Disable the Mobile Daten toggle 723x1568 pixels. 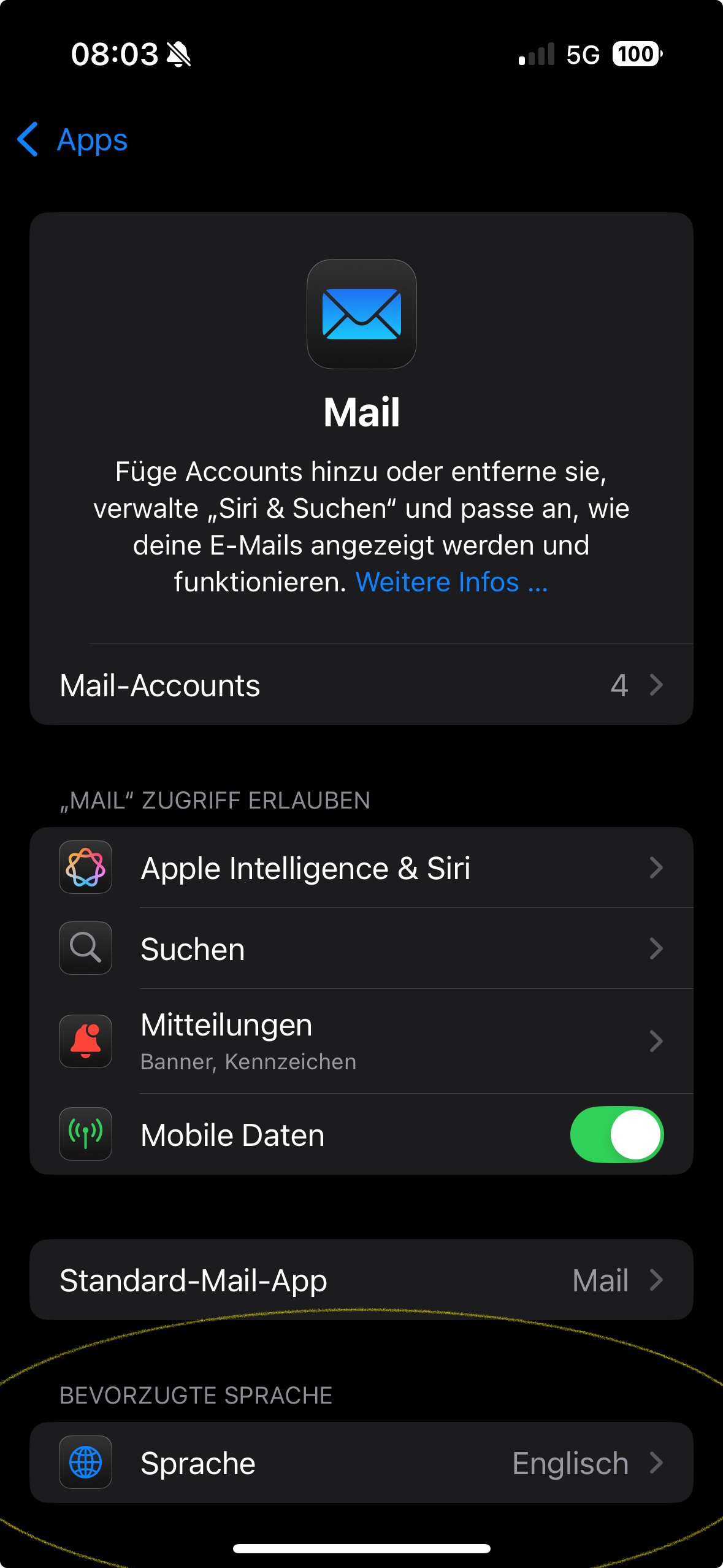click(616, 1134)
